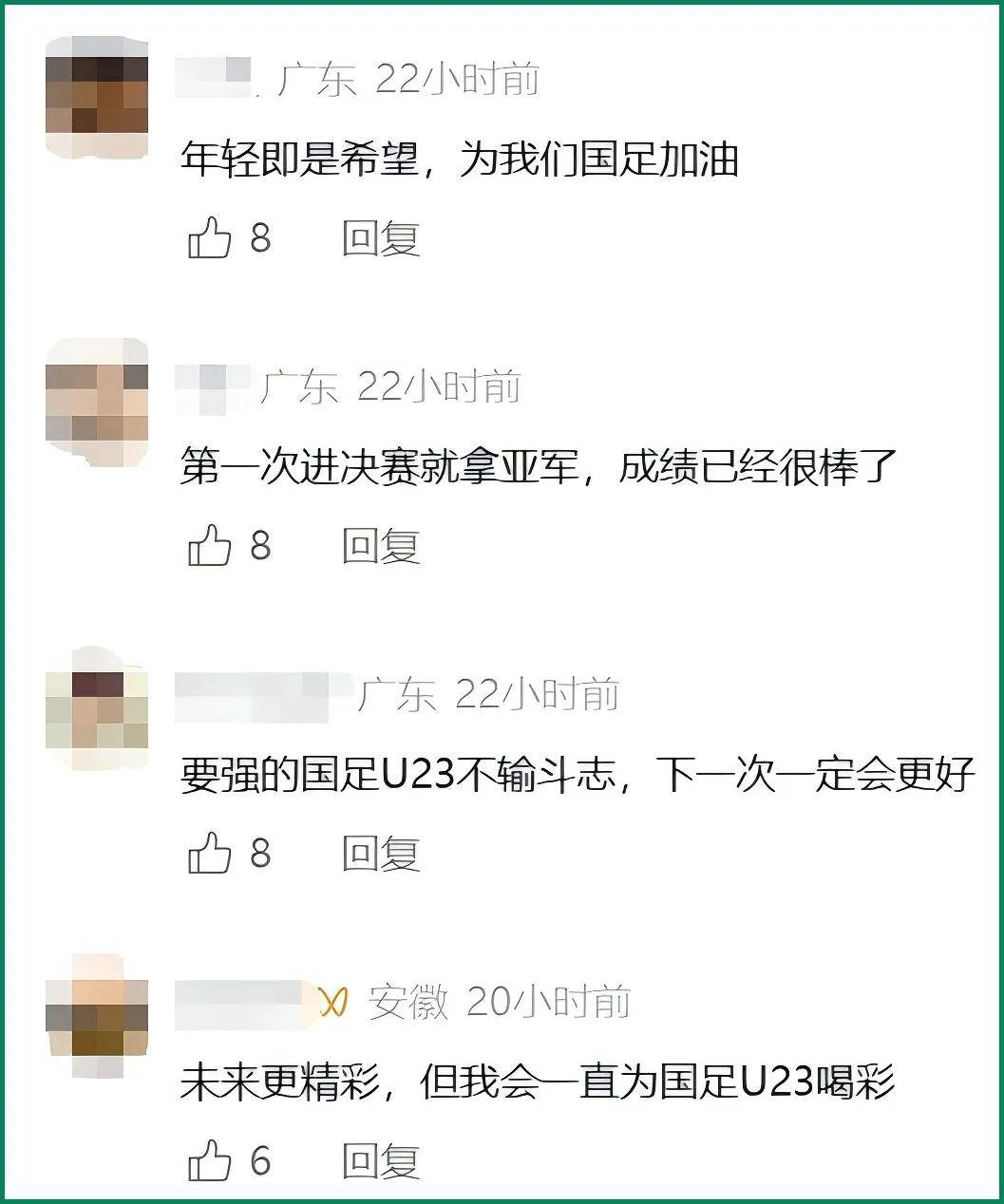Open the avatar of the 安徽 commenter
Viewport: 1004px width, 1204px height.
(97, 1017)
